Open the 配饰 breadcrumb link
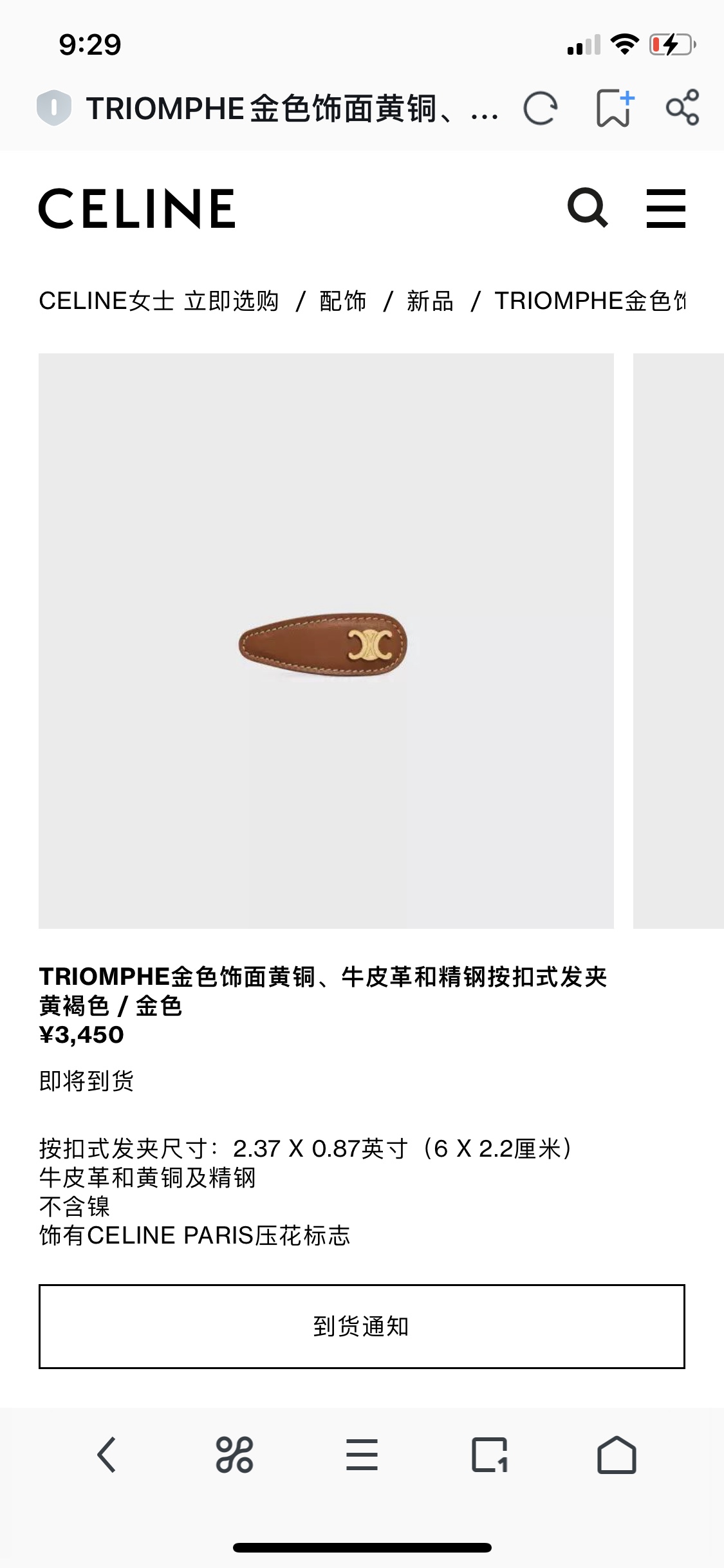724x1568 pixels. coord(343,301)
